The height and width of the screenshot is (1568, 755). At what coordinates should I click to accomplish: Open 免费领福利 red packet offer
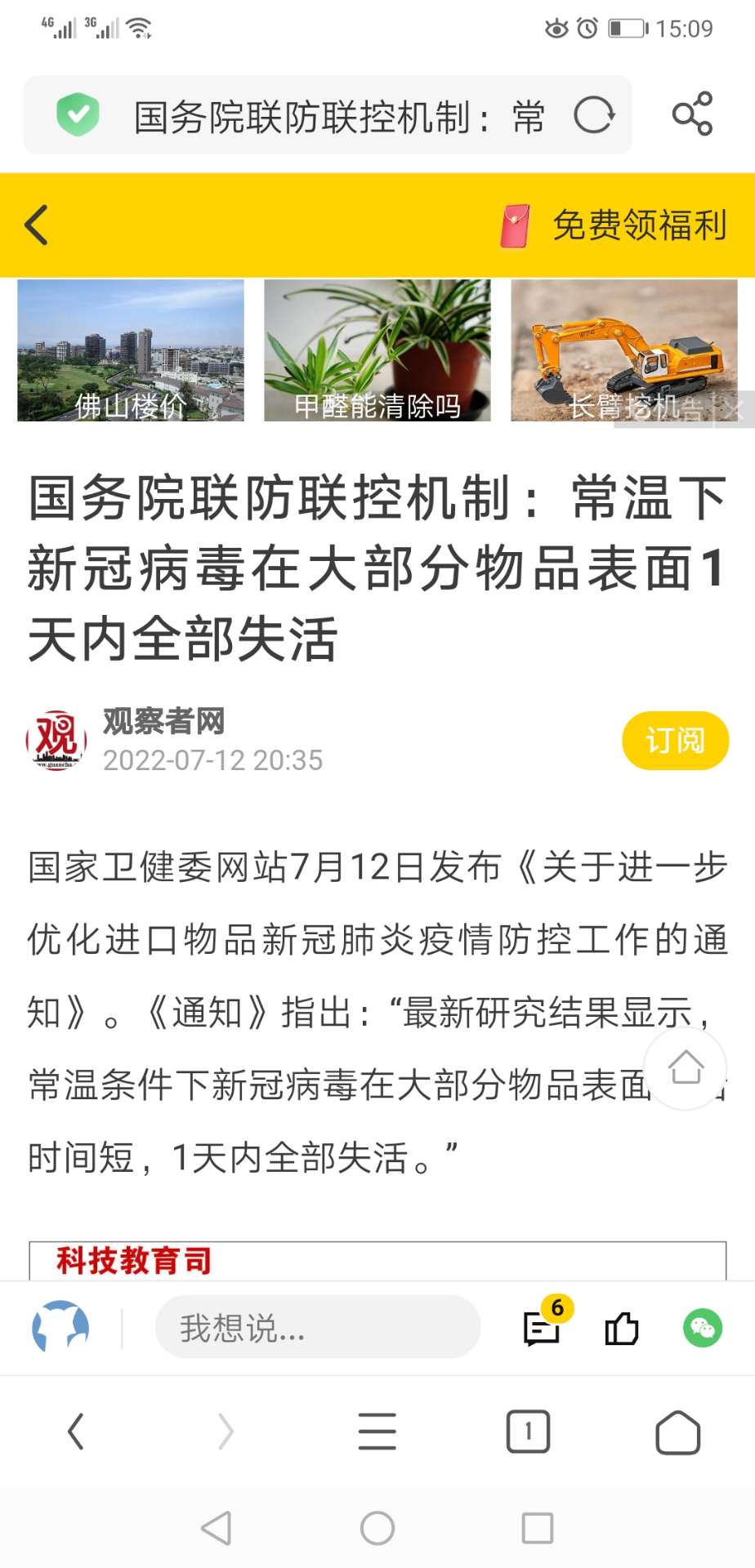pyautogui.click(x=614, y=225)
